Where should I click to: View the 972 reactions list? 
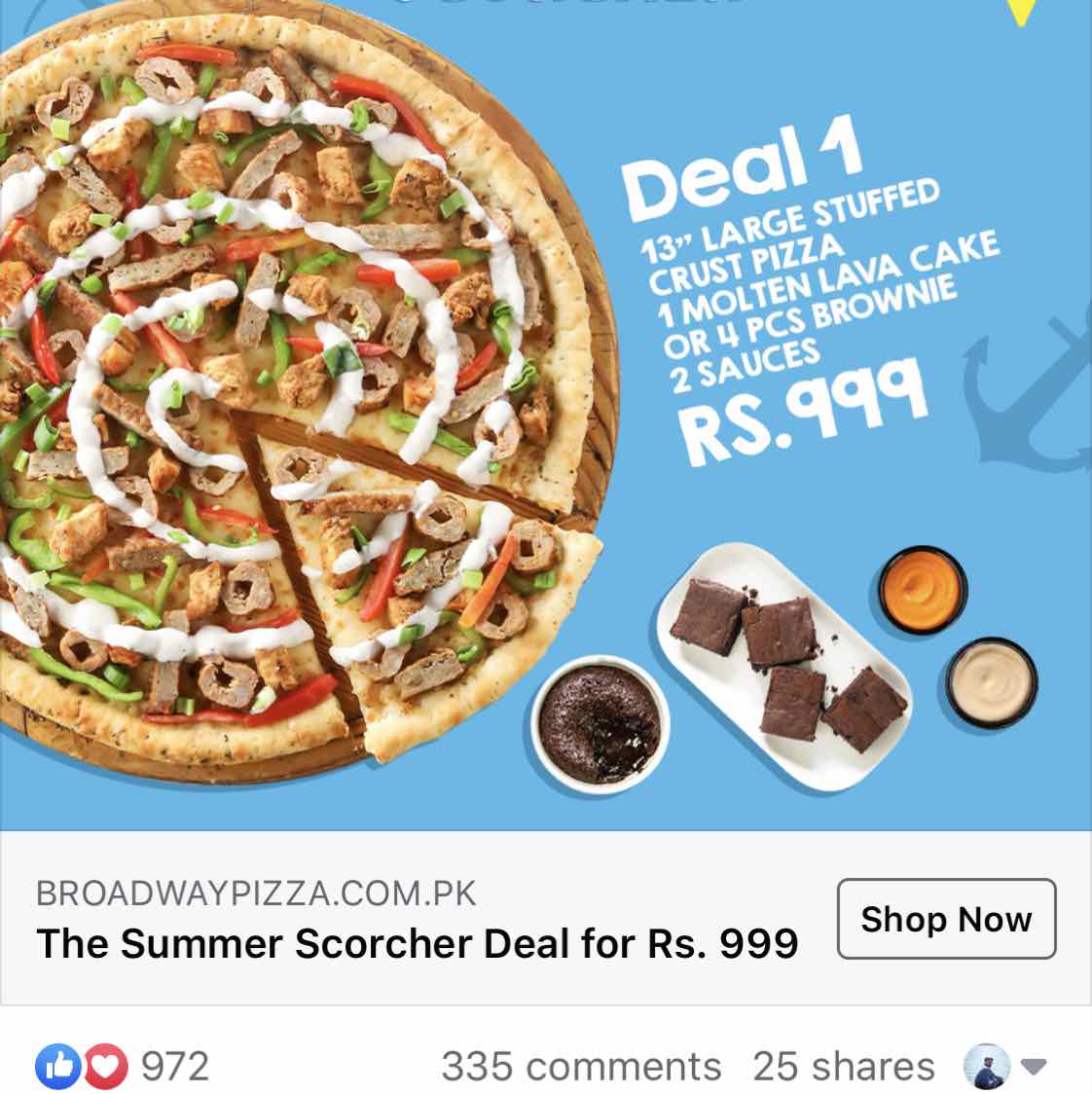(124, 1067)
